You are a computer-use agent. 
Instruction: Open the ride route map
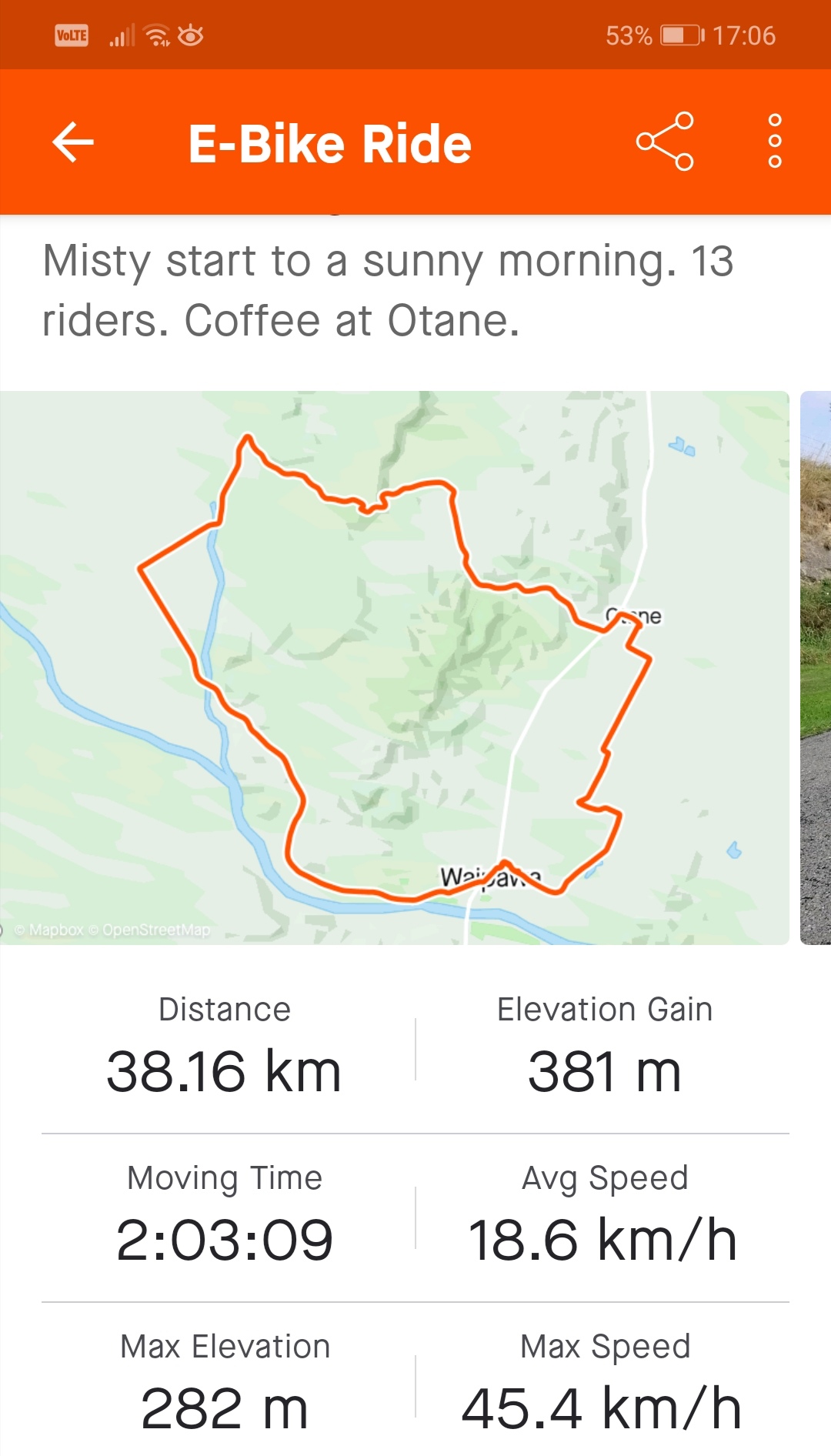[394, 667]
